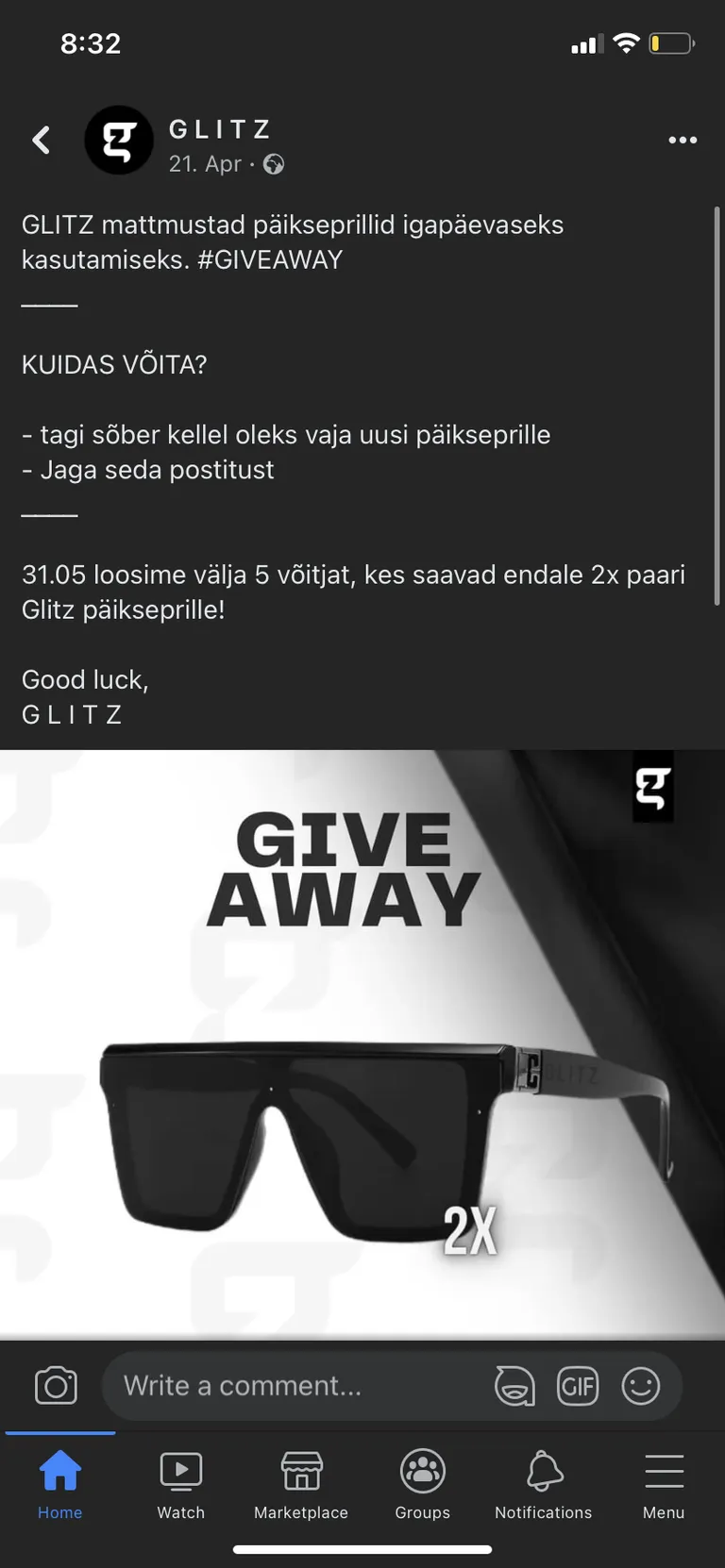Open the avatar sticker picker

[514, 1386]
